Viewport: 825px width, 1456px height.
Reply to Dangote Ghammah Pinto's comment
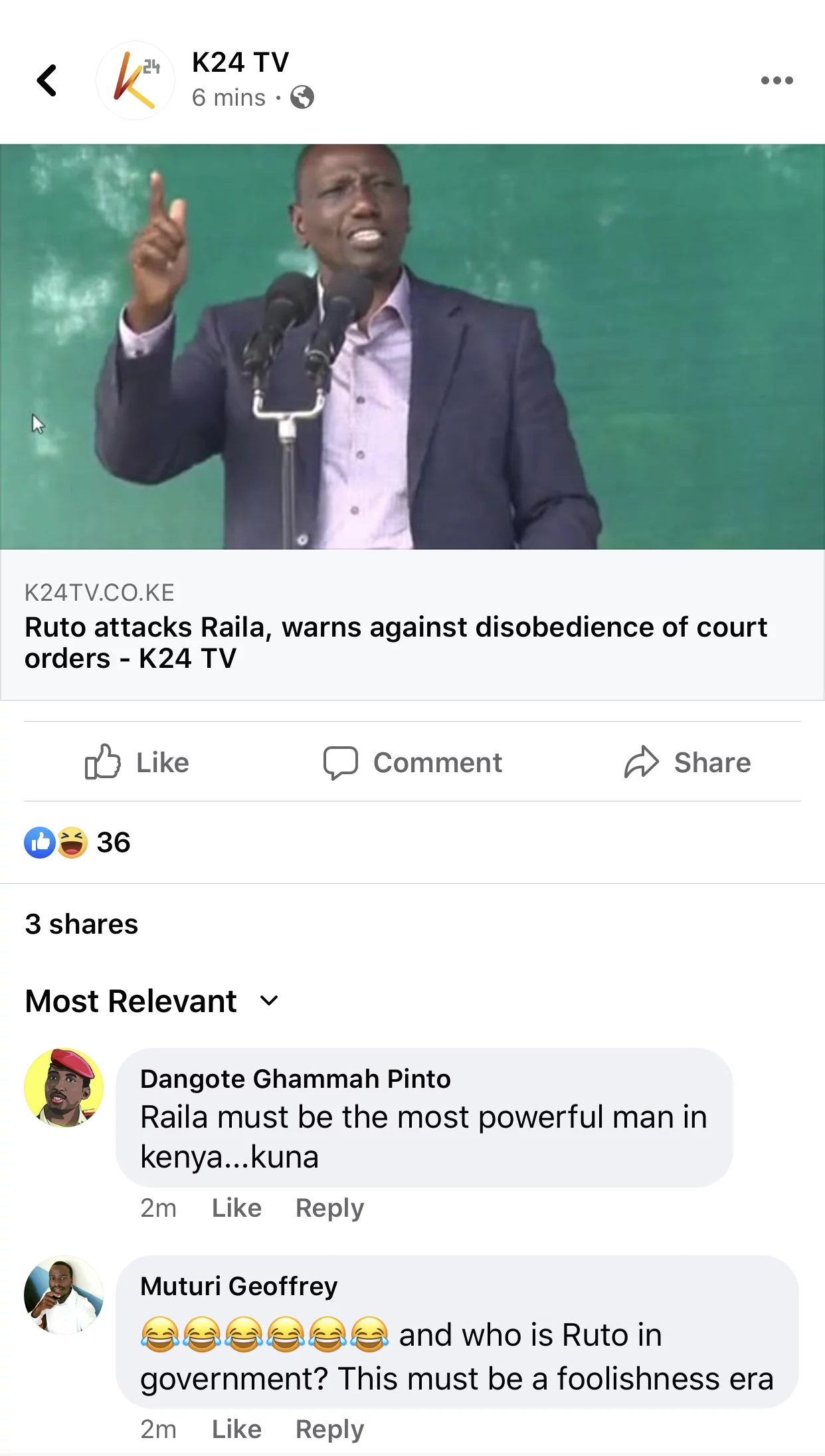coord(329,1208)
